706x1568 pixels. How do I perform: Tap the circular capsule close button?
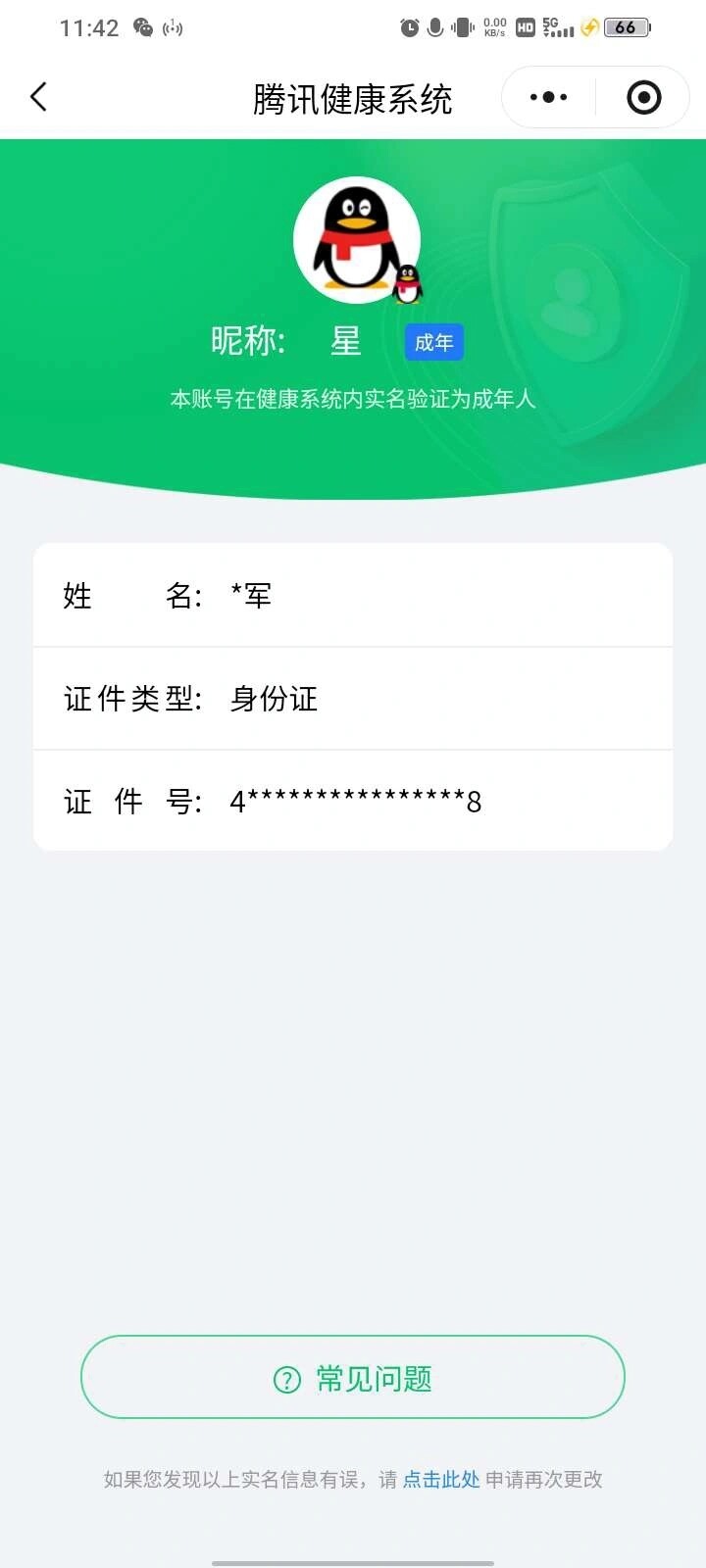point(644,96)
